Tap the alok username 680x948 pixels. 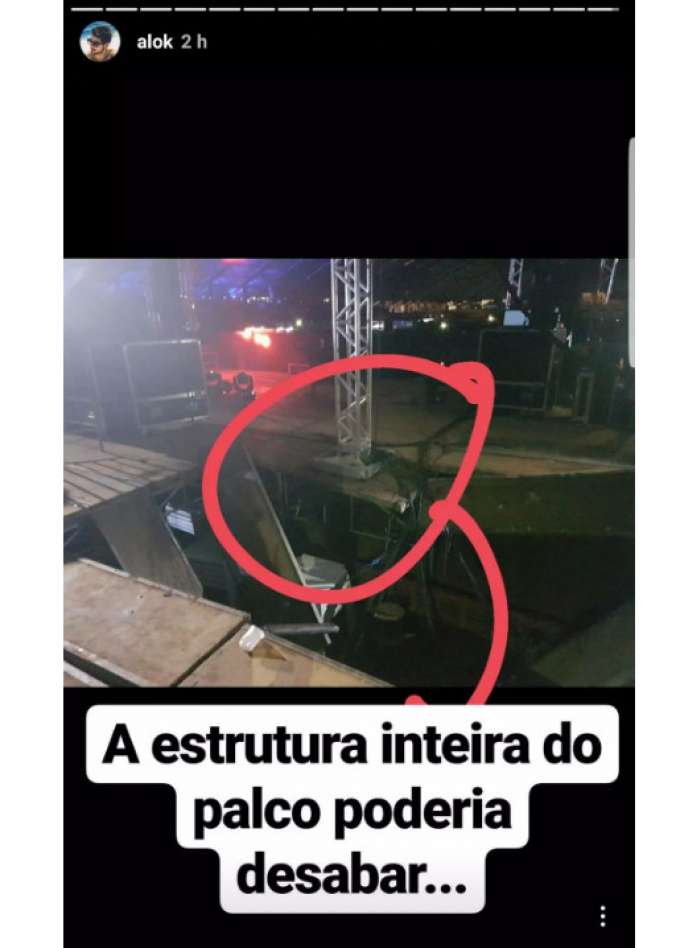tap(154, 42)
